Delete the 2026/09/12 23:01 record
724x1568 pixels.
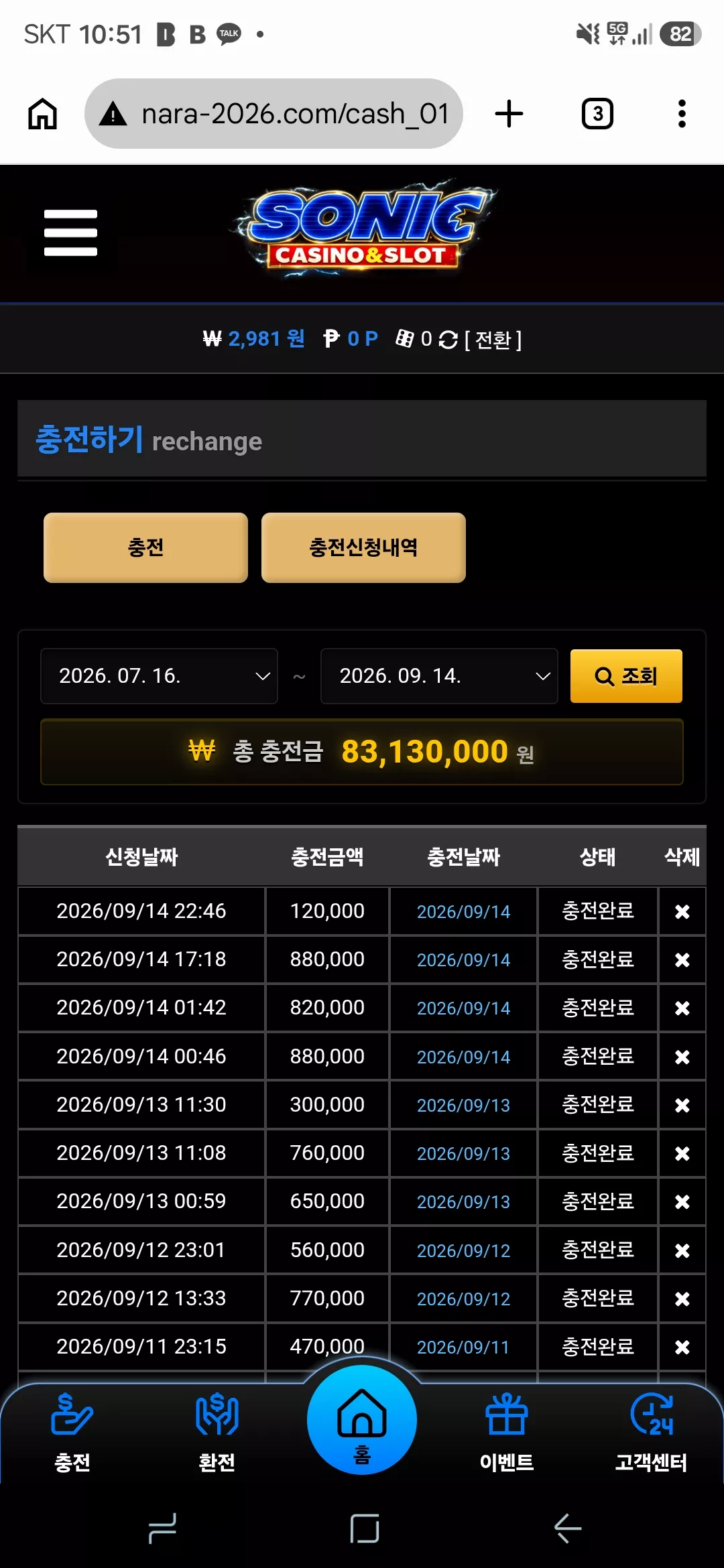point(682,1250)
